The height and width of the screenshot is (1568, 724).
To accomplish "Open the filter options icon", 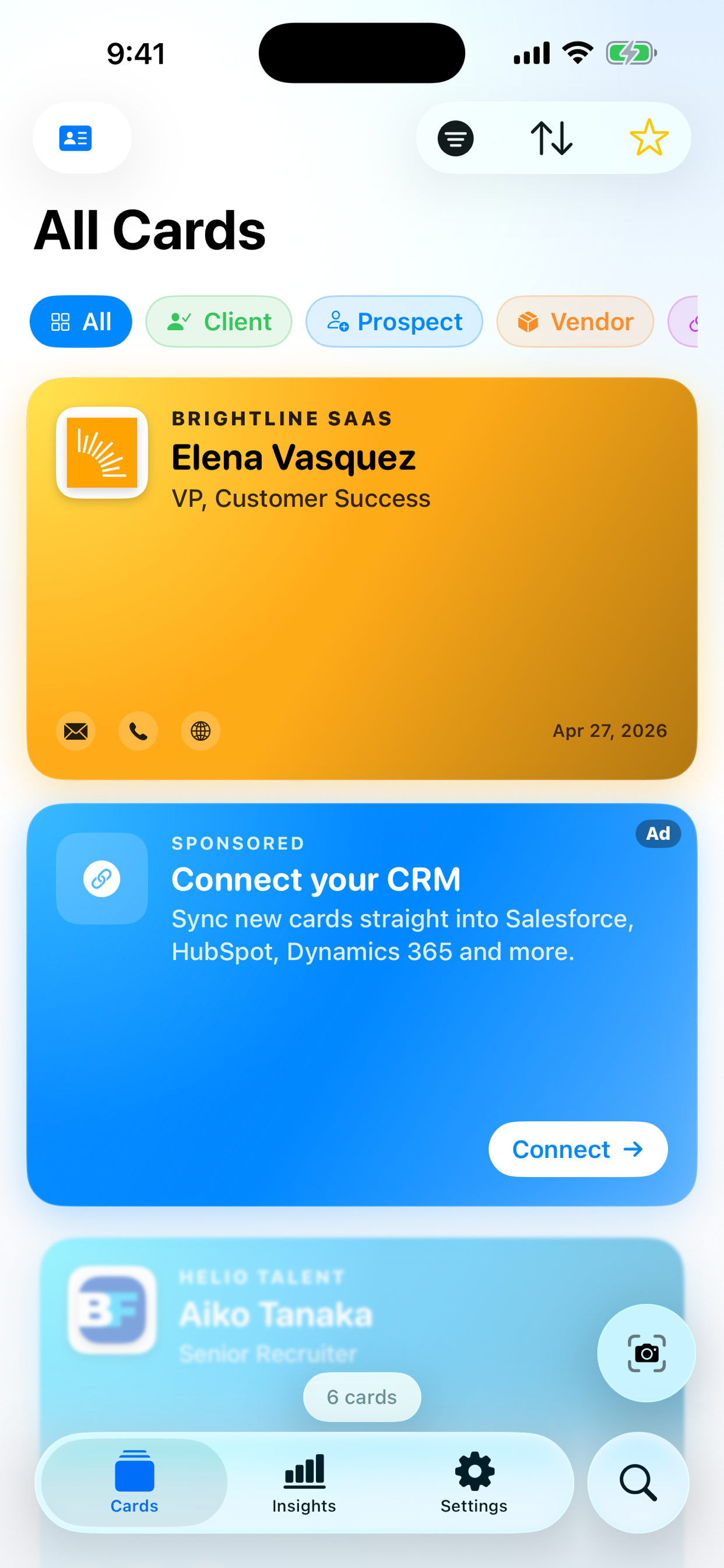I will 455,138.
